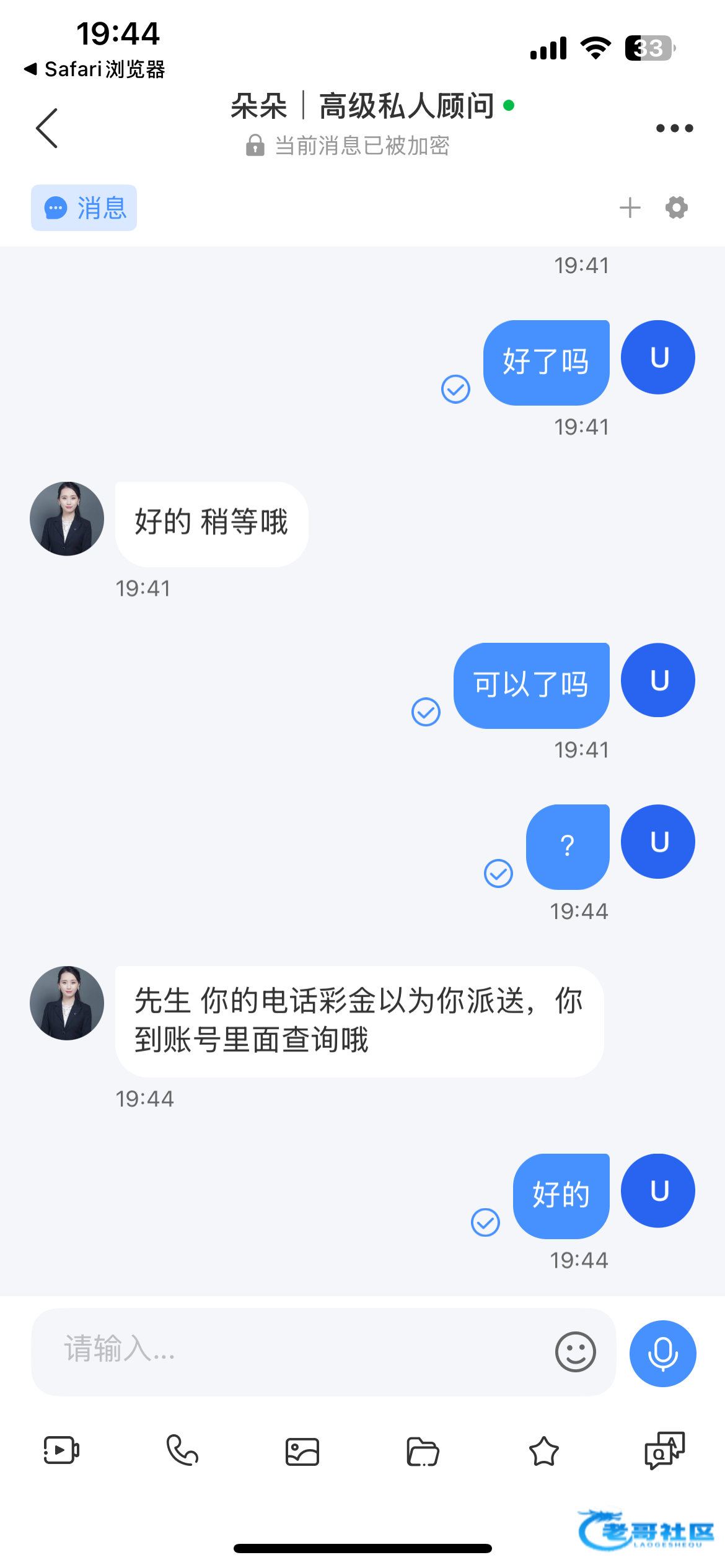Viewport: 725px width, 1568px height.
Task: Tap the microphone voice button
Action: tap(662, 1353)
